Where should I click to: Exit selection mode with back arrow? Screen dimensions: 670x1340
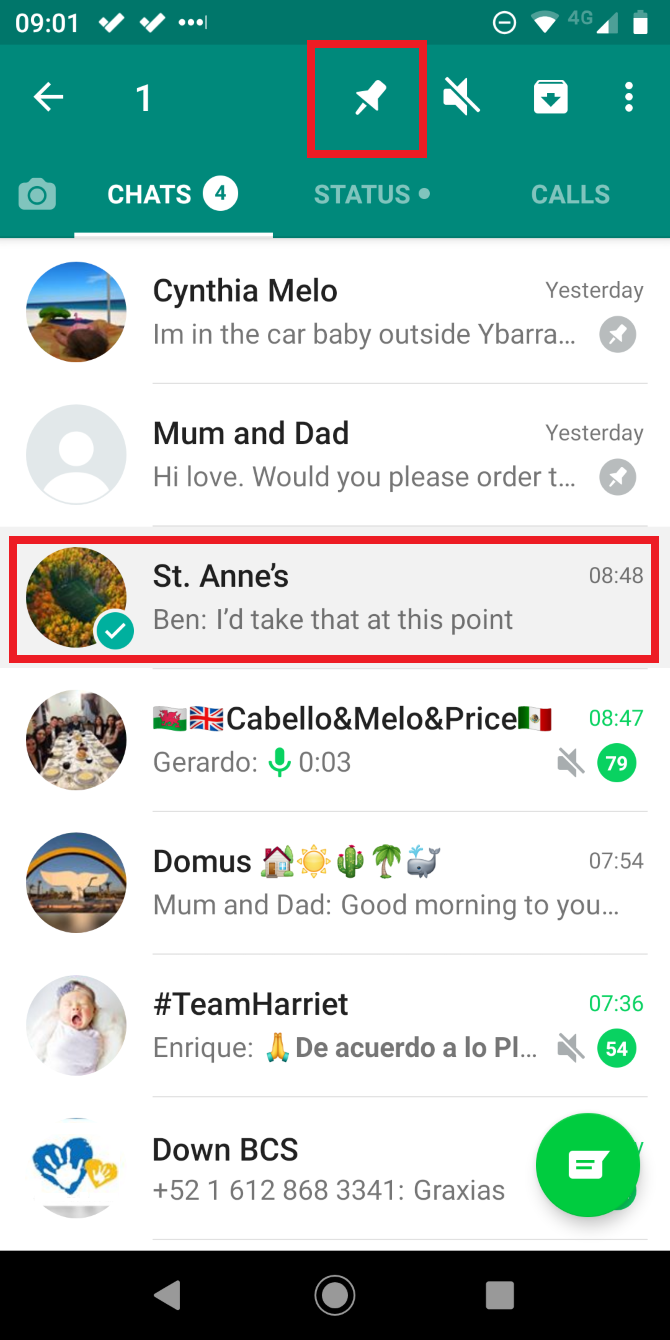point(48,97)
